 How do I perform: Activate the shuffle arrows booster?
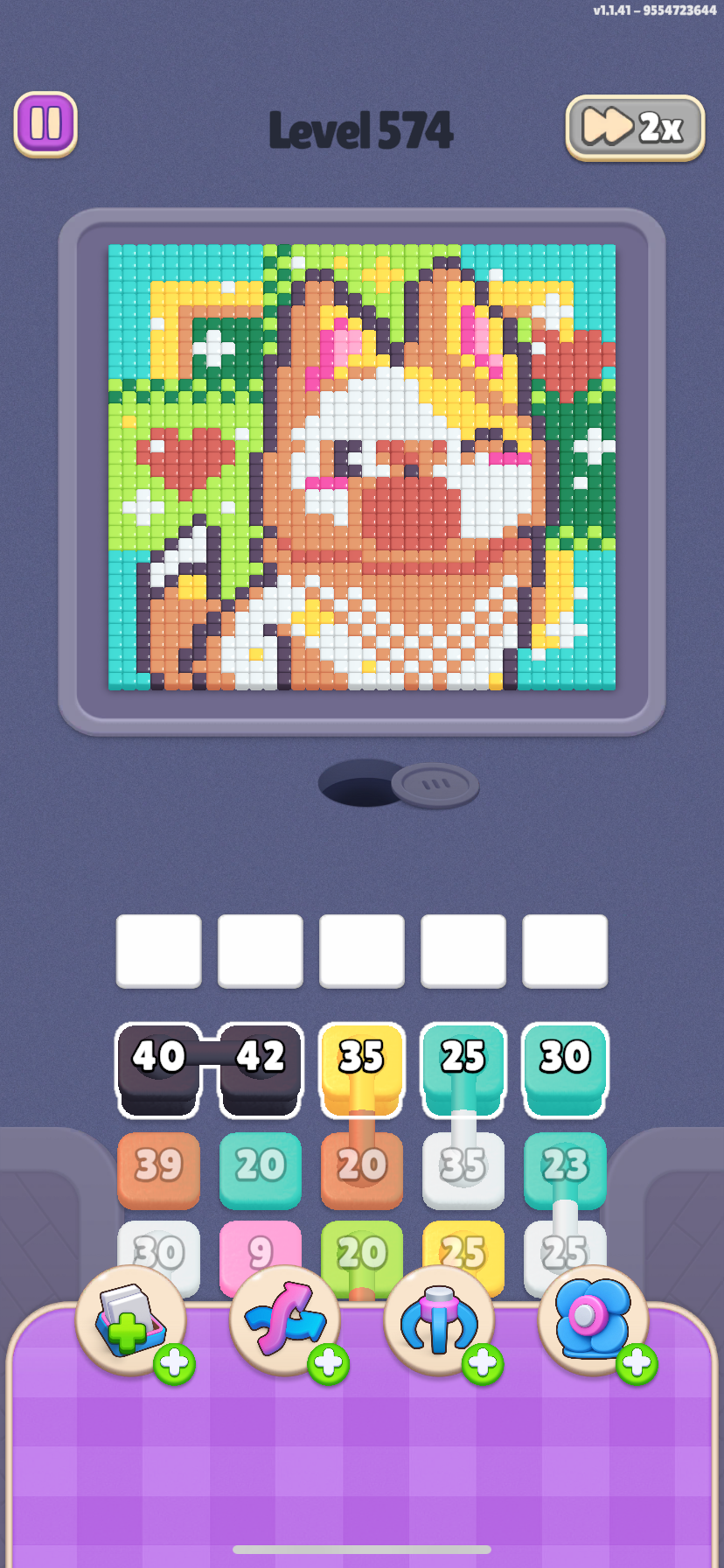click(285, 1321)
